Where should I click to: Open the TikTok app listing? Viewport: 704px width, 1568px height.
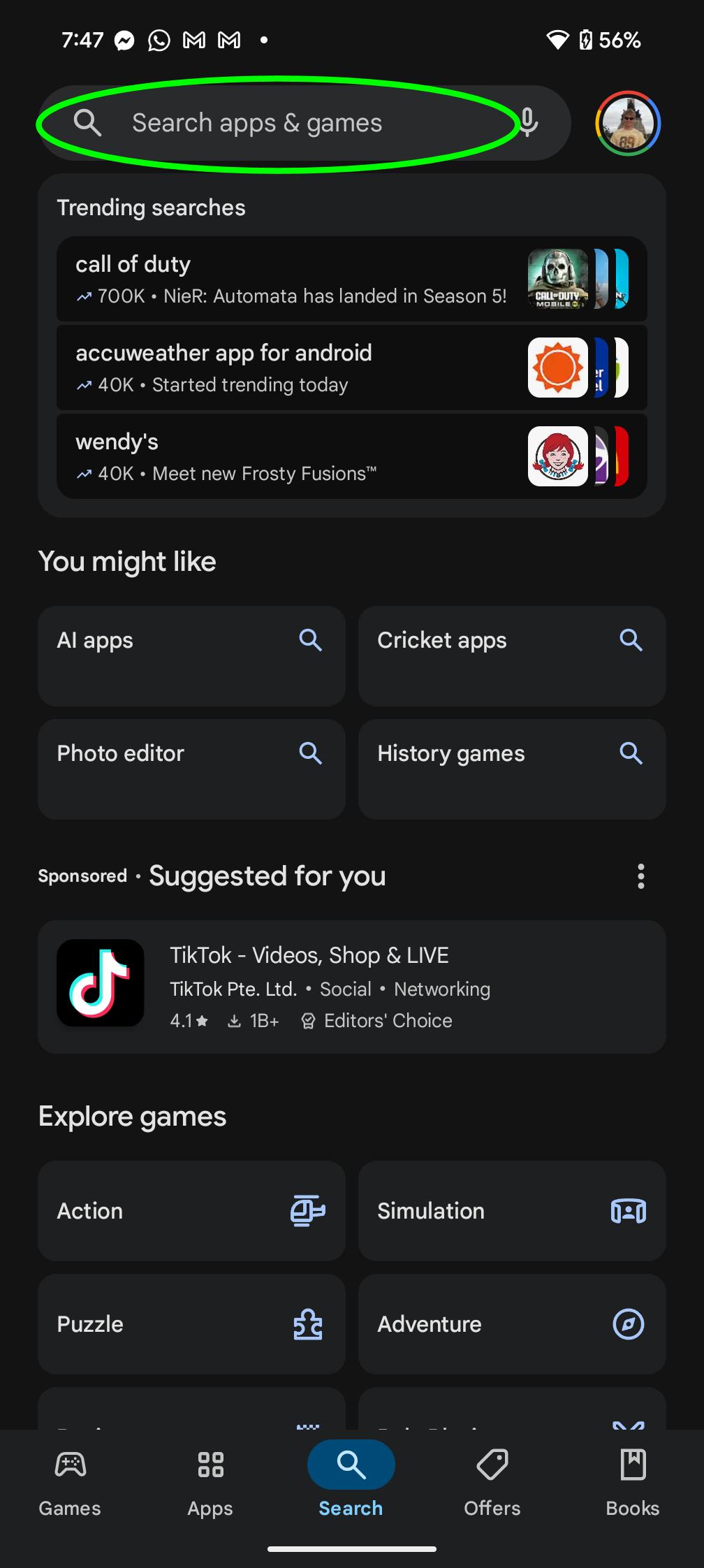click(x=351, y=987)
